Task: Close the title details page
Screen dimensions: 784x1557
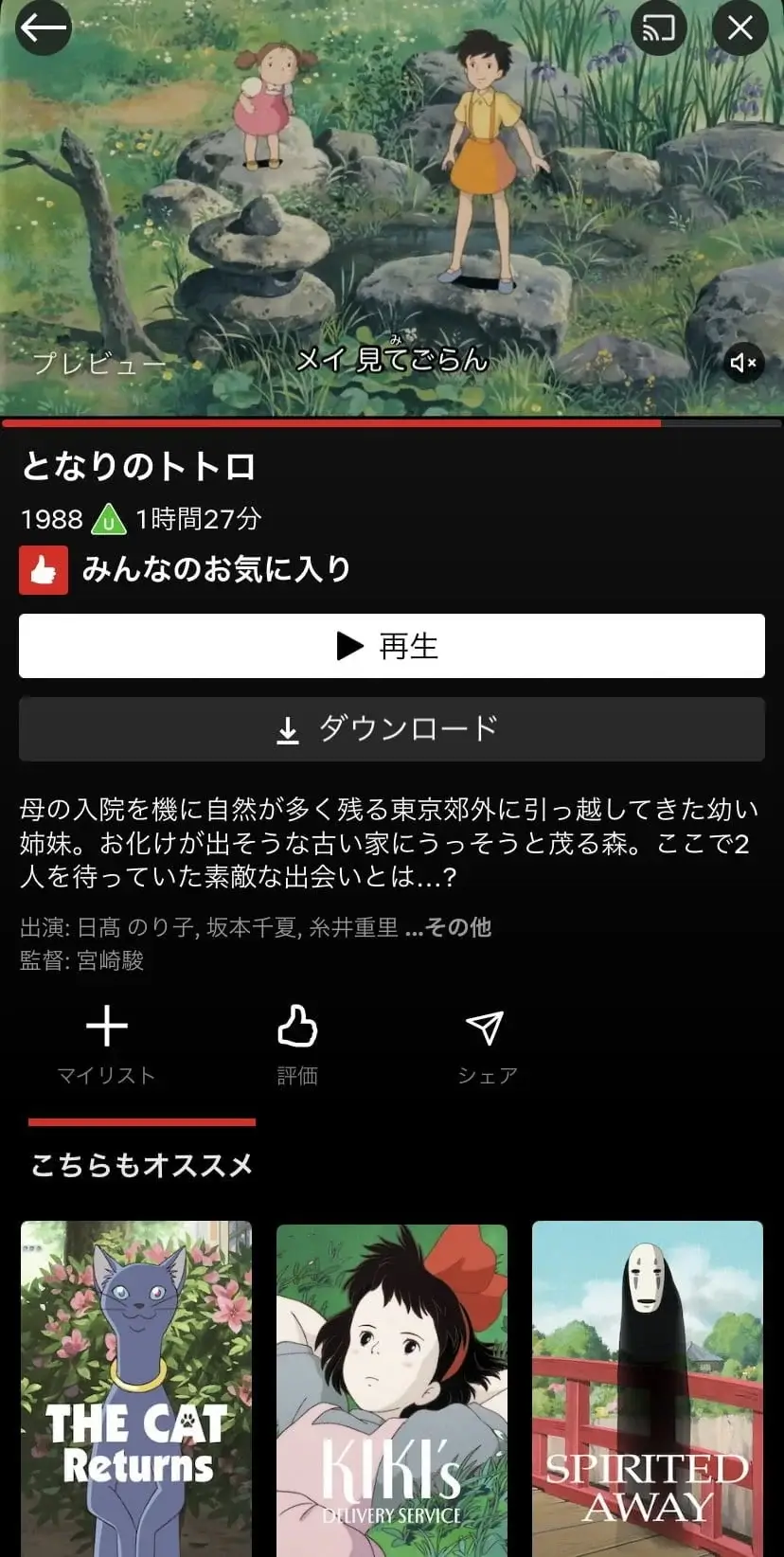Action: click(739, 28)
